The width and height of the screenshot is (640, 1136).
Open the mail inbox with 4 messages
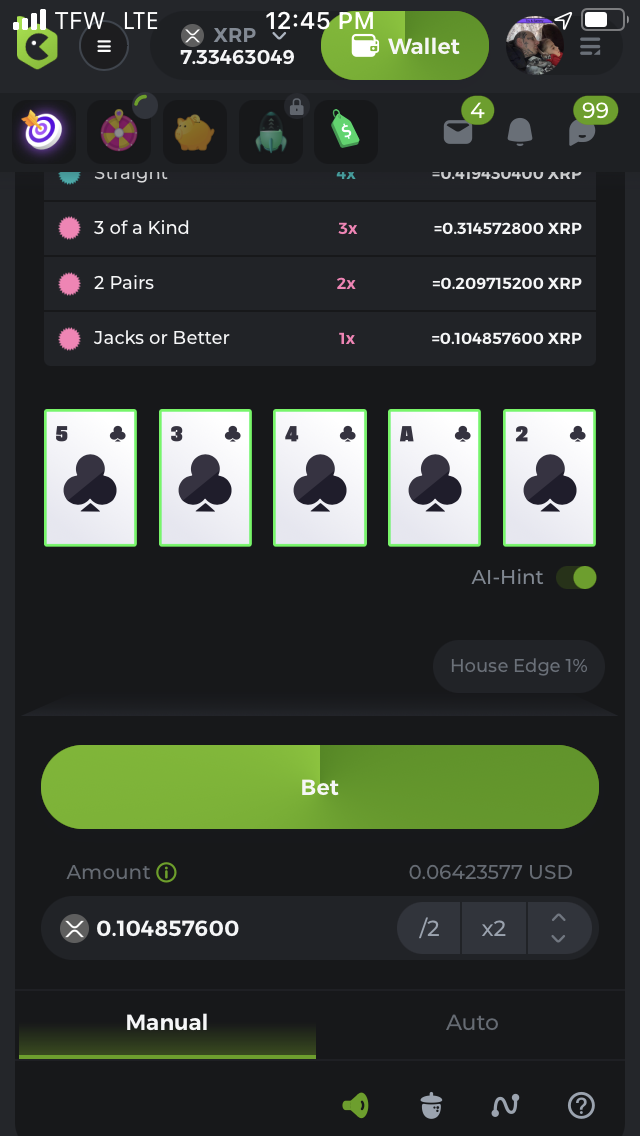click(x=458, y=132)
